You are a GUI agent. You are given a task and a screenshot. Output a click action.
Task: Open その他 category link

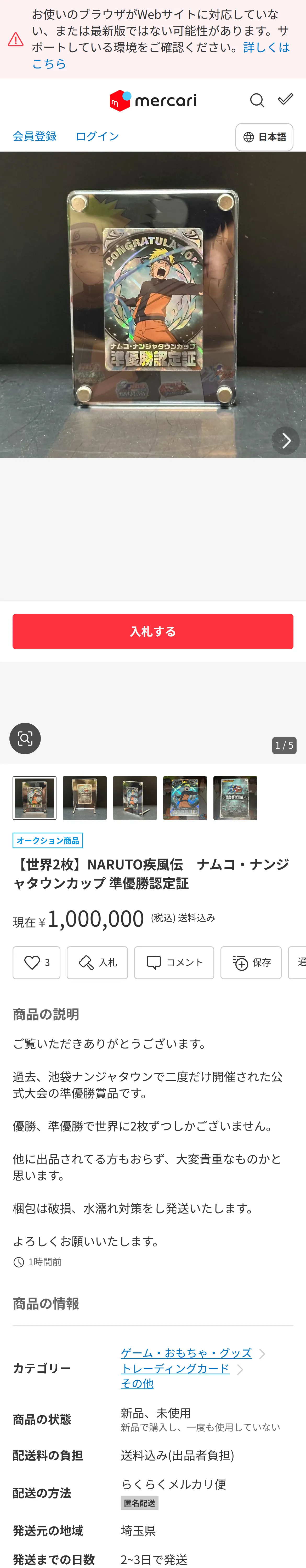click(x=137, y=1383)
